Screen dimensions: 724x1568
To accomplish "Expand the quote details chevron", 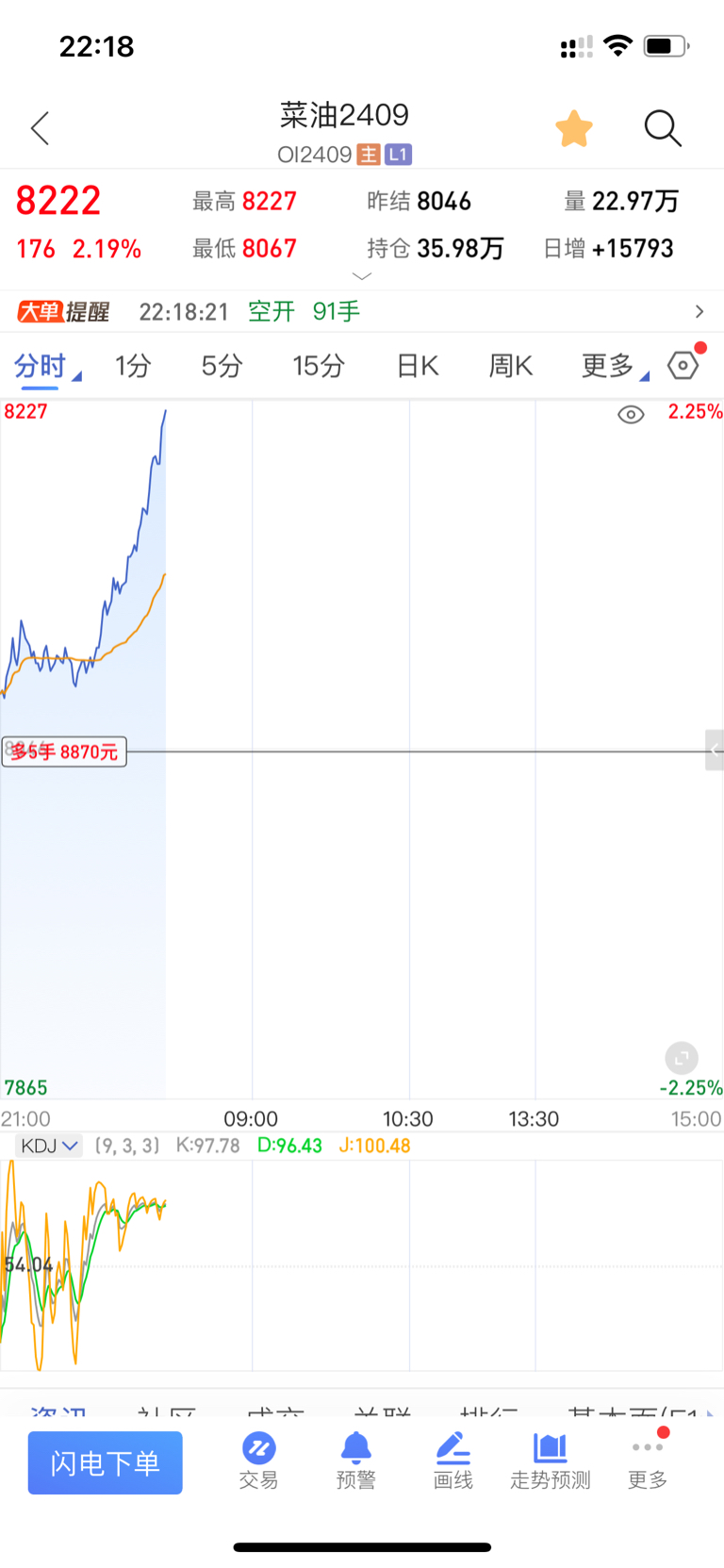I will pyautogui.click(x=362, y=276).
